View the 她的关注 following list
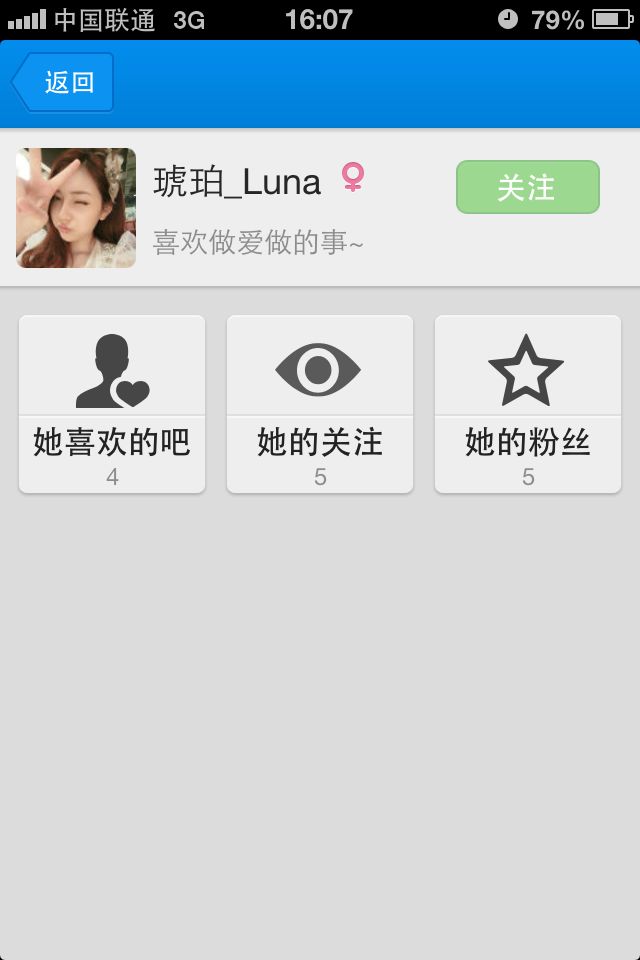Image resolution: width=640 pixels, height=960 pixels. 320,404
